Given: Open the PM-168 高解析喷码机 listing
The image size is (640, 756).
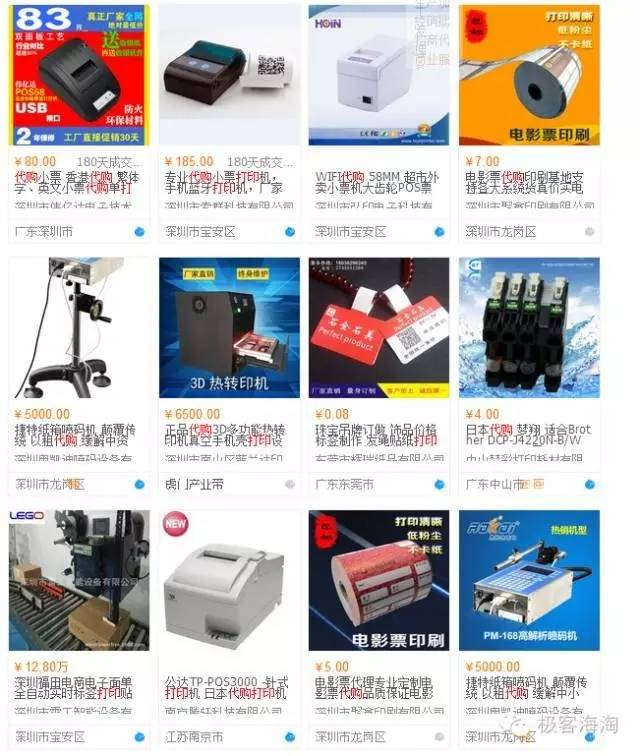Looking at the screenshot, I should click(x=529, y=580).
